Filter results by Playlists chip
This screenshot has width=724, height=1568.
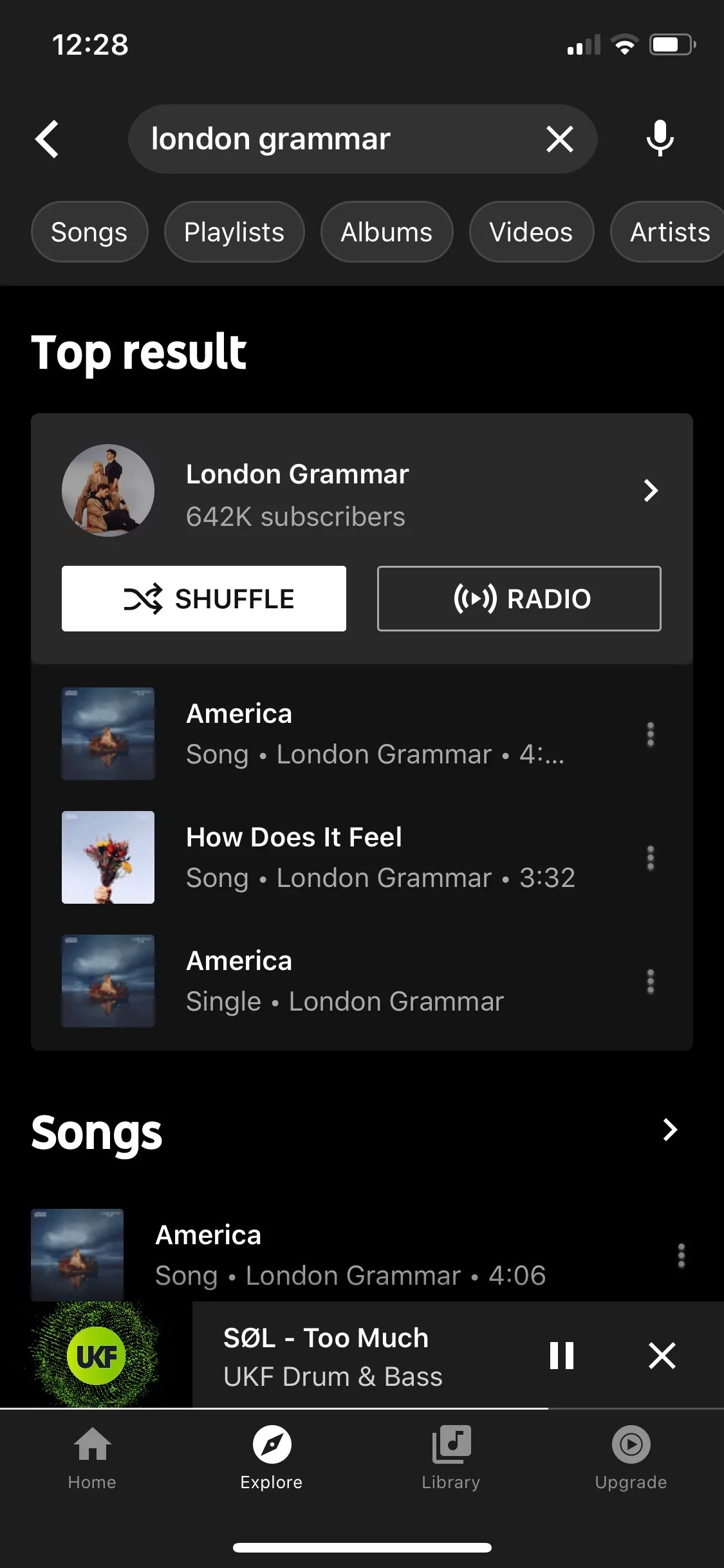pos(234,232)
